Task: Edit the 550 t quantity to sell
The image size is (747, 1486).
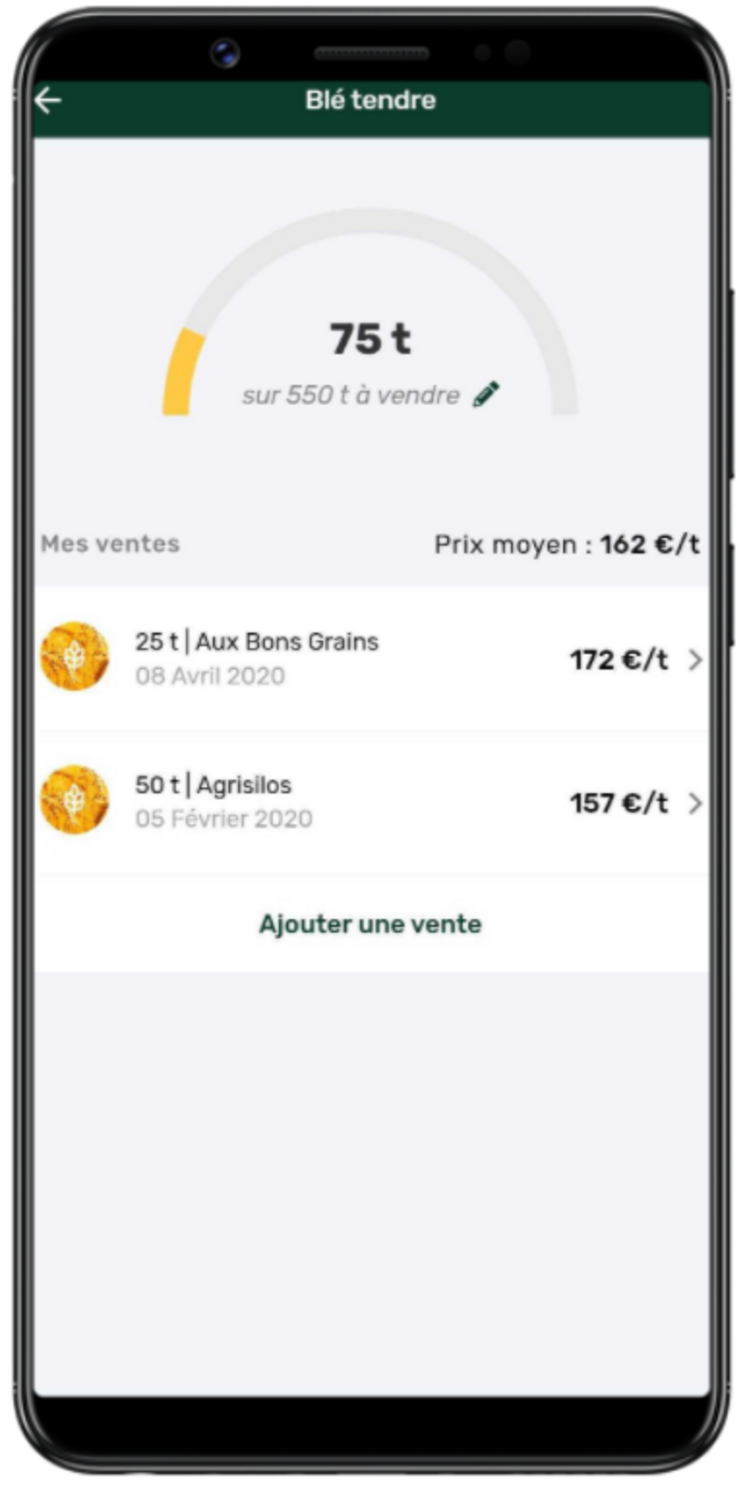Action: 486,395
